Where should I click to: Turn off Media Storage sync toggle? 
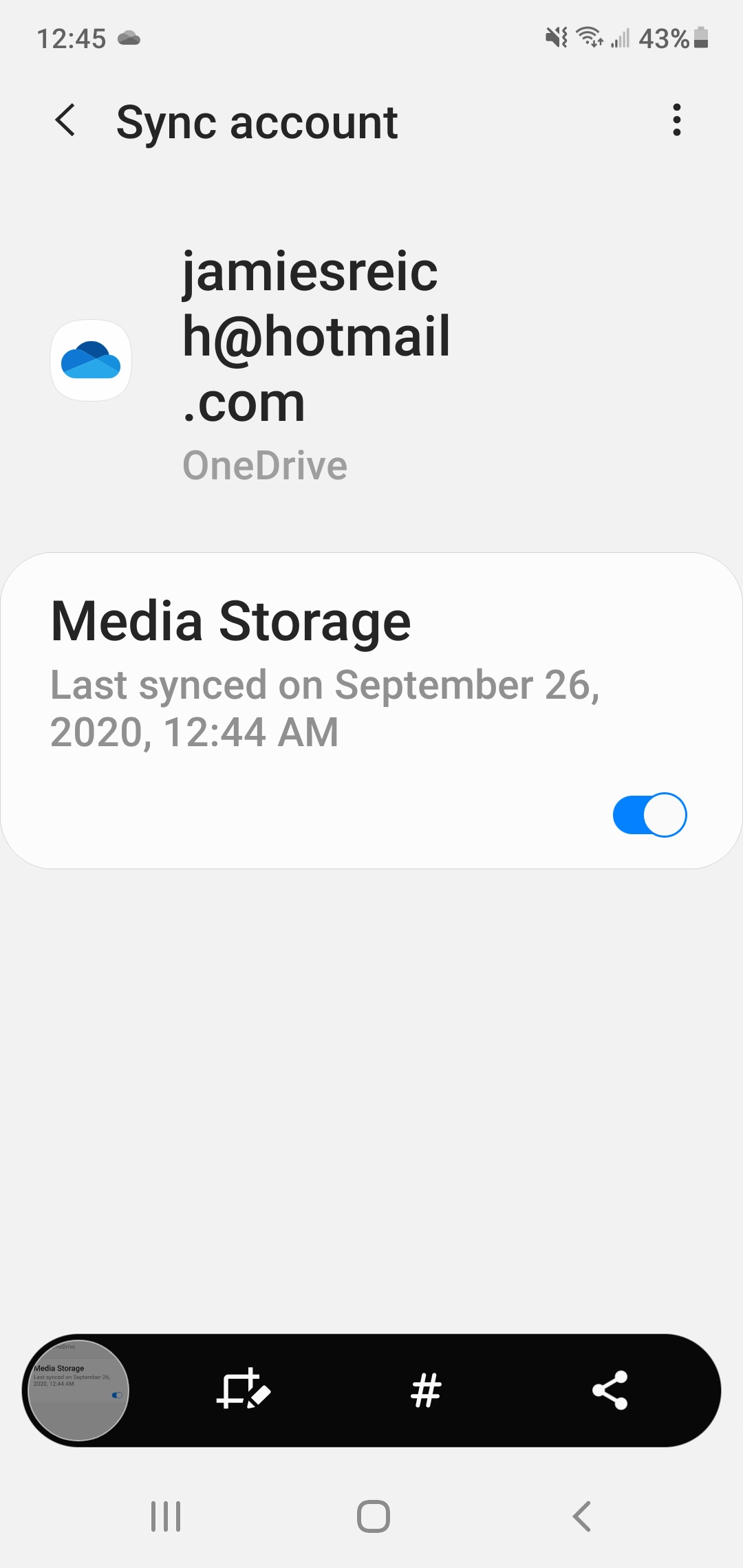pos(649,815)
